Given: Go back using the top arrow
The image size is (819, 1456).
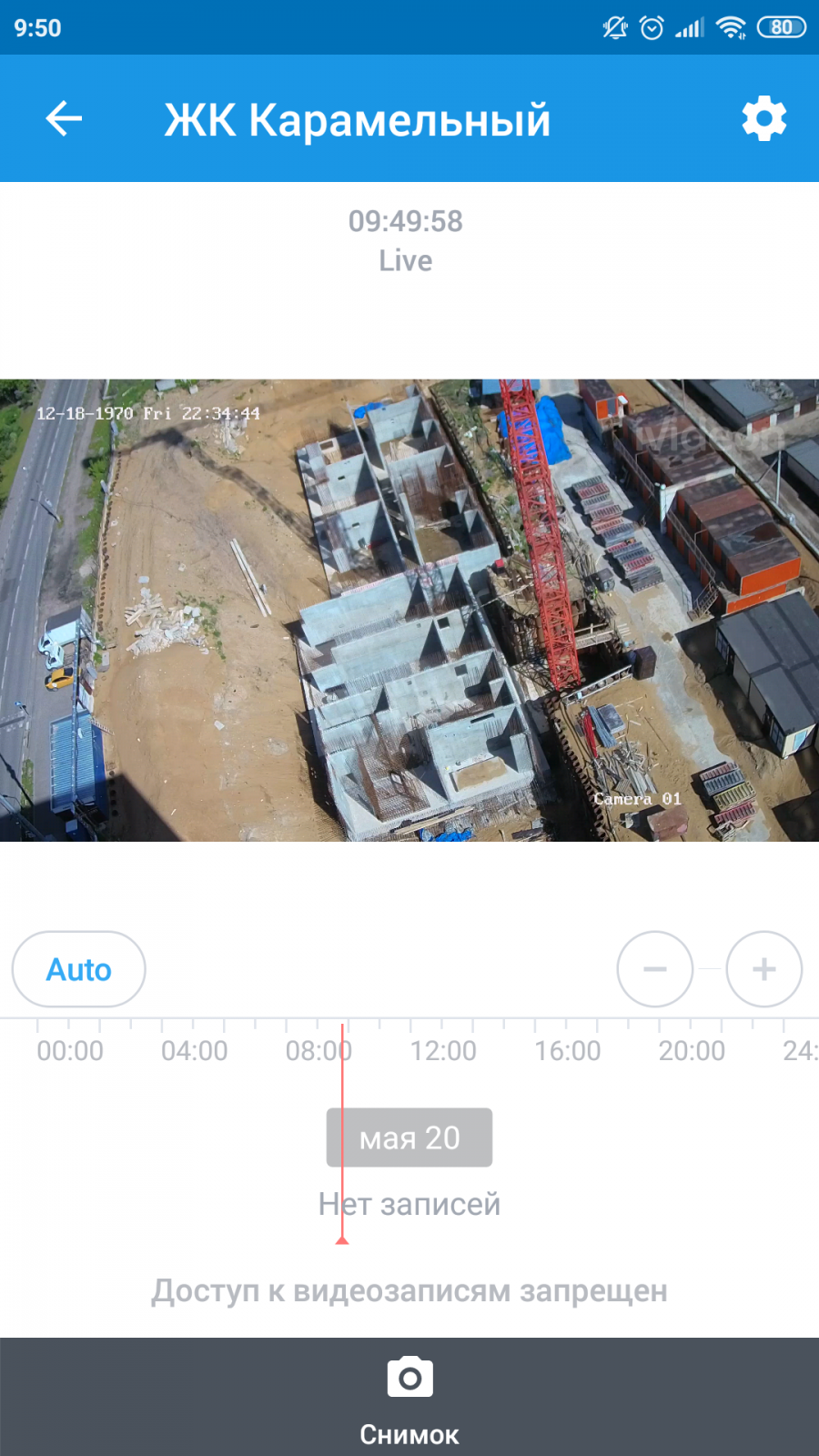Looking at the screenshot, I should point(64,118).
